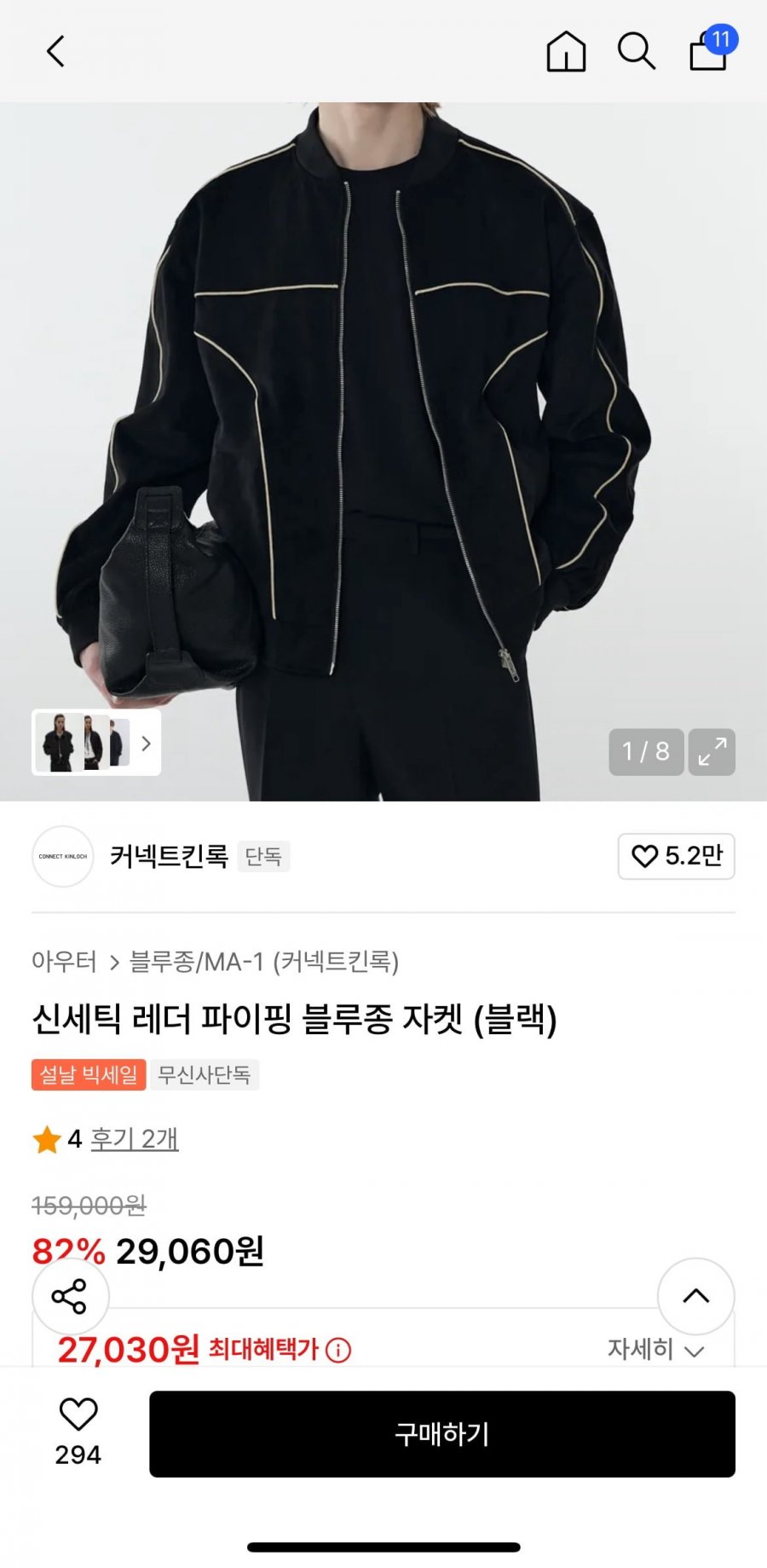Image resolution: width=767 pixels, height=1568 pixels.
Task: Share this product
Action: [x=70, y=1296]
